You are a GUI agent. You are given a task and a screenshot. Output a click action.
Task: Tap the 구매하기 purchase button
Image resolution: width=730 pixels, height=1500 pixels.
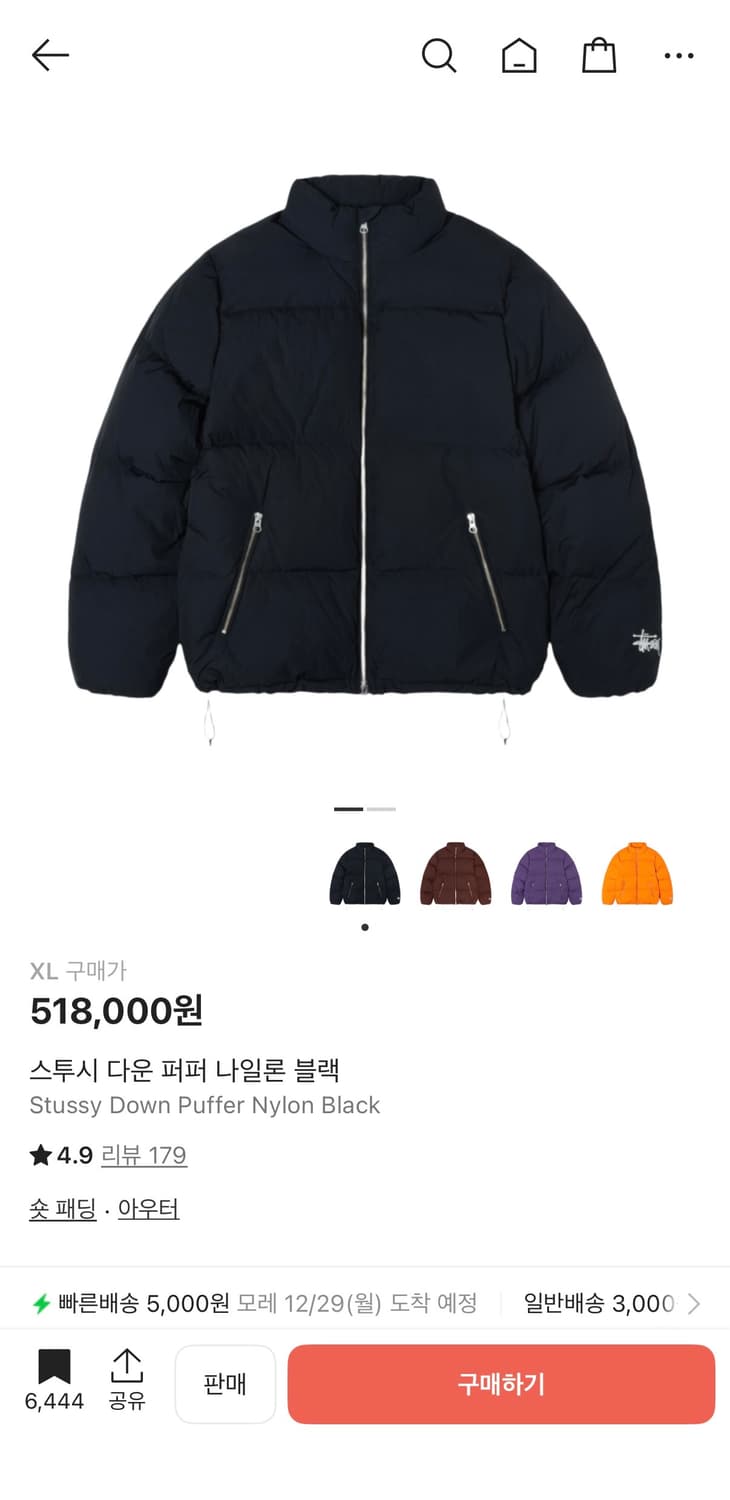[x=501, y=1384]
